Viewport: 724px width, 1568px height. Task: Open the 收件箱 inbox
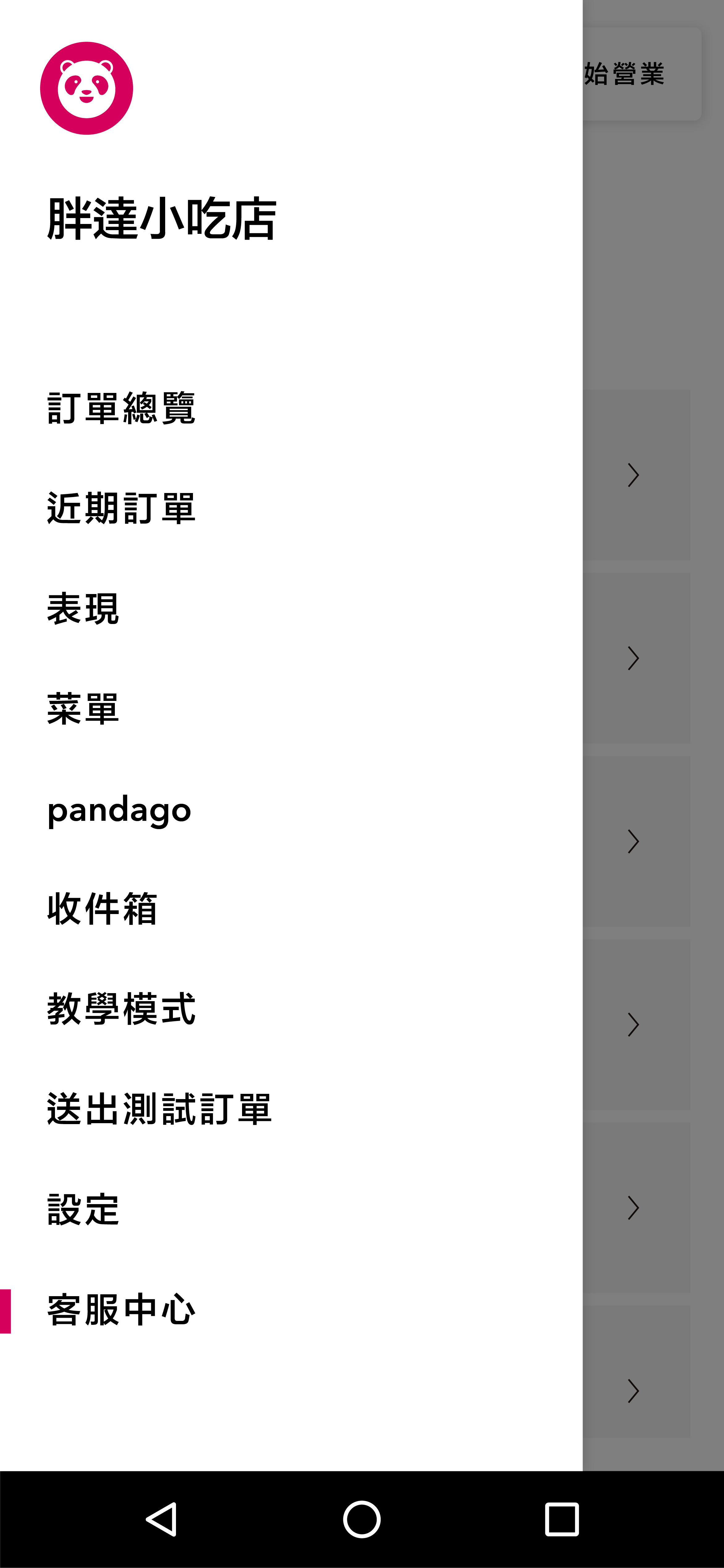(291, 909)
